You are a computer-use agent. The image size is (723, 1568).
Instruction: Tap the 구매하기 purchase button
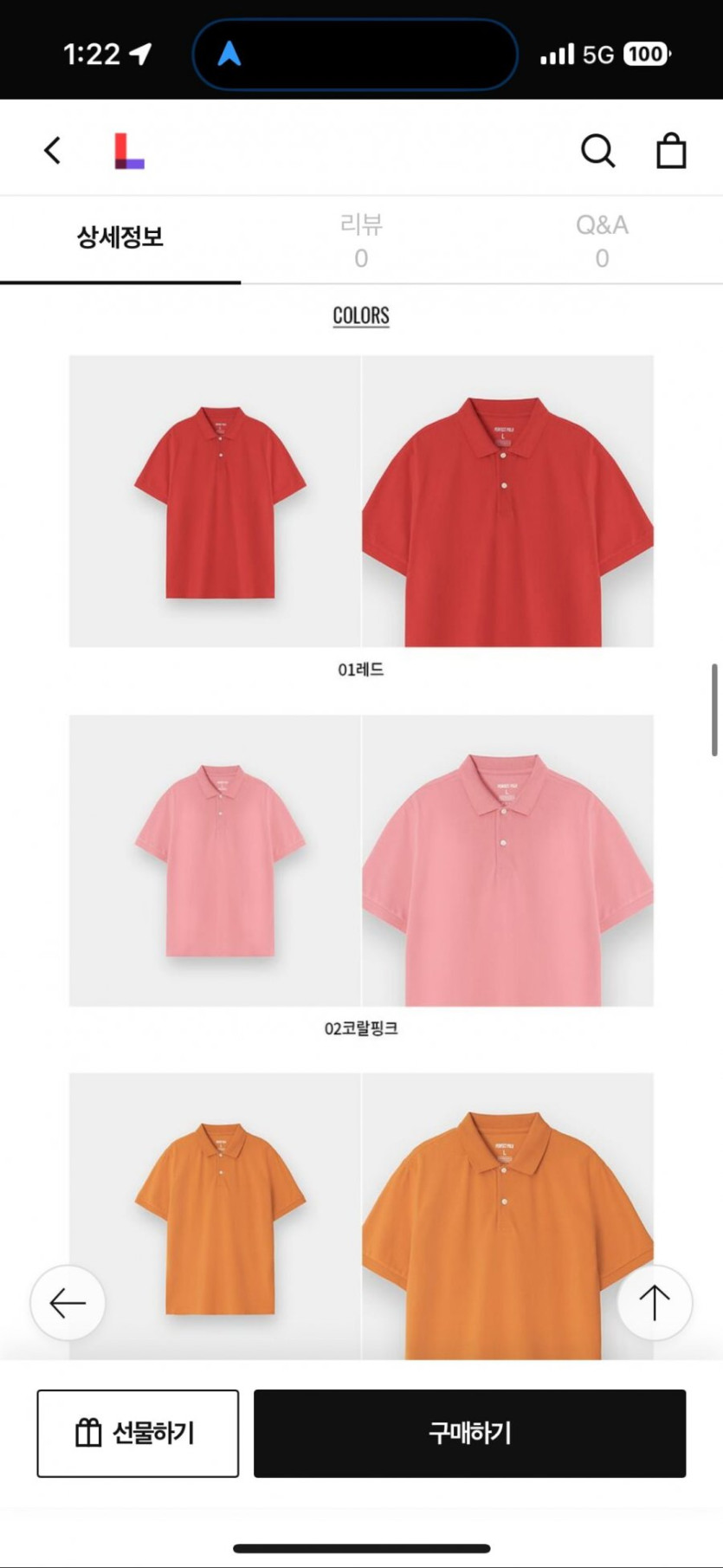pos(469,1433)
